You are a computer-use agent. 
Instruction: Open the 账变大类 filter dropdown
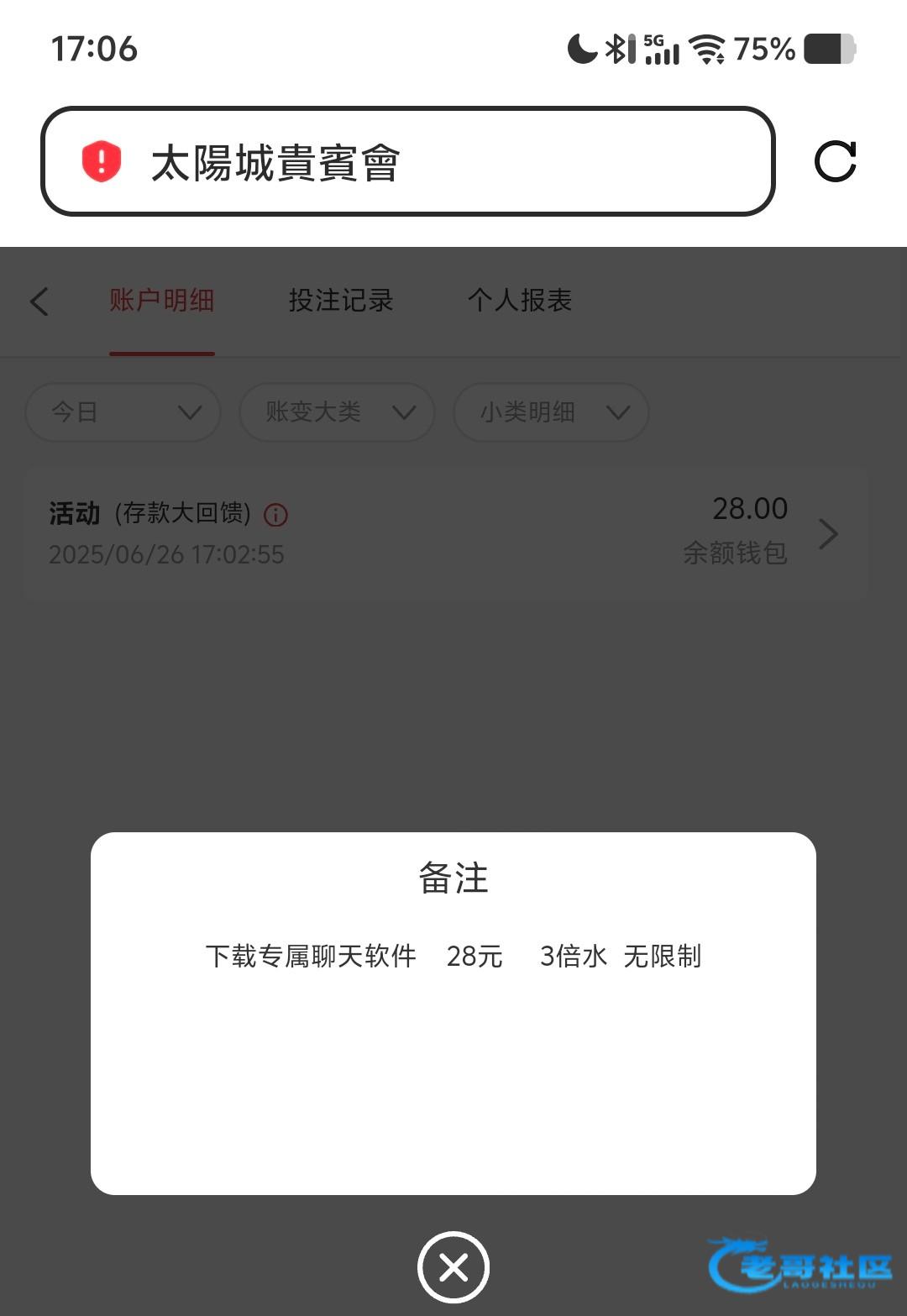click(337, 412)
